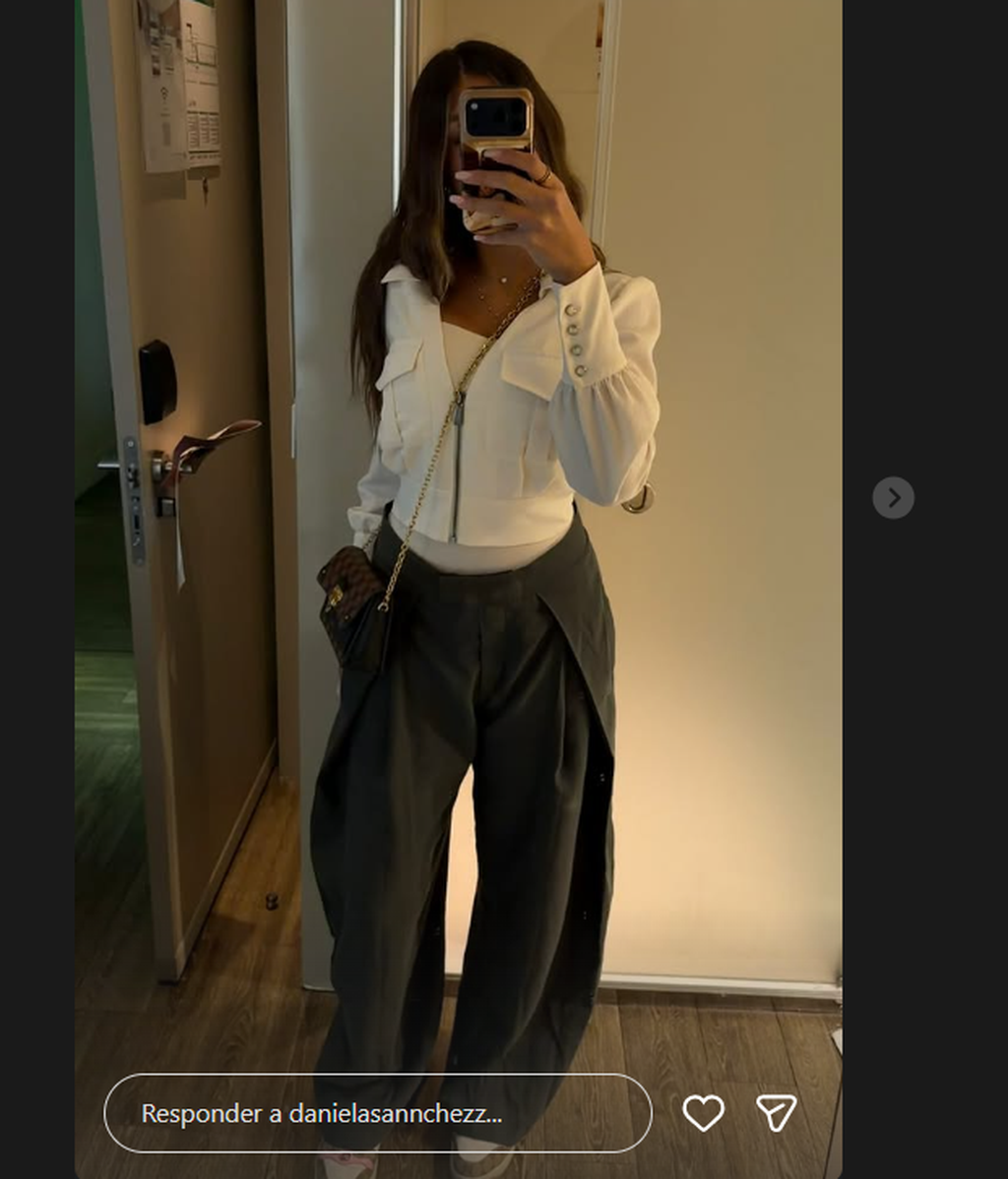
Task: Advance the story with the '>' navigation control
Action: (x=894, y=498)
